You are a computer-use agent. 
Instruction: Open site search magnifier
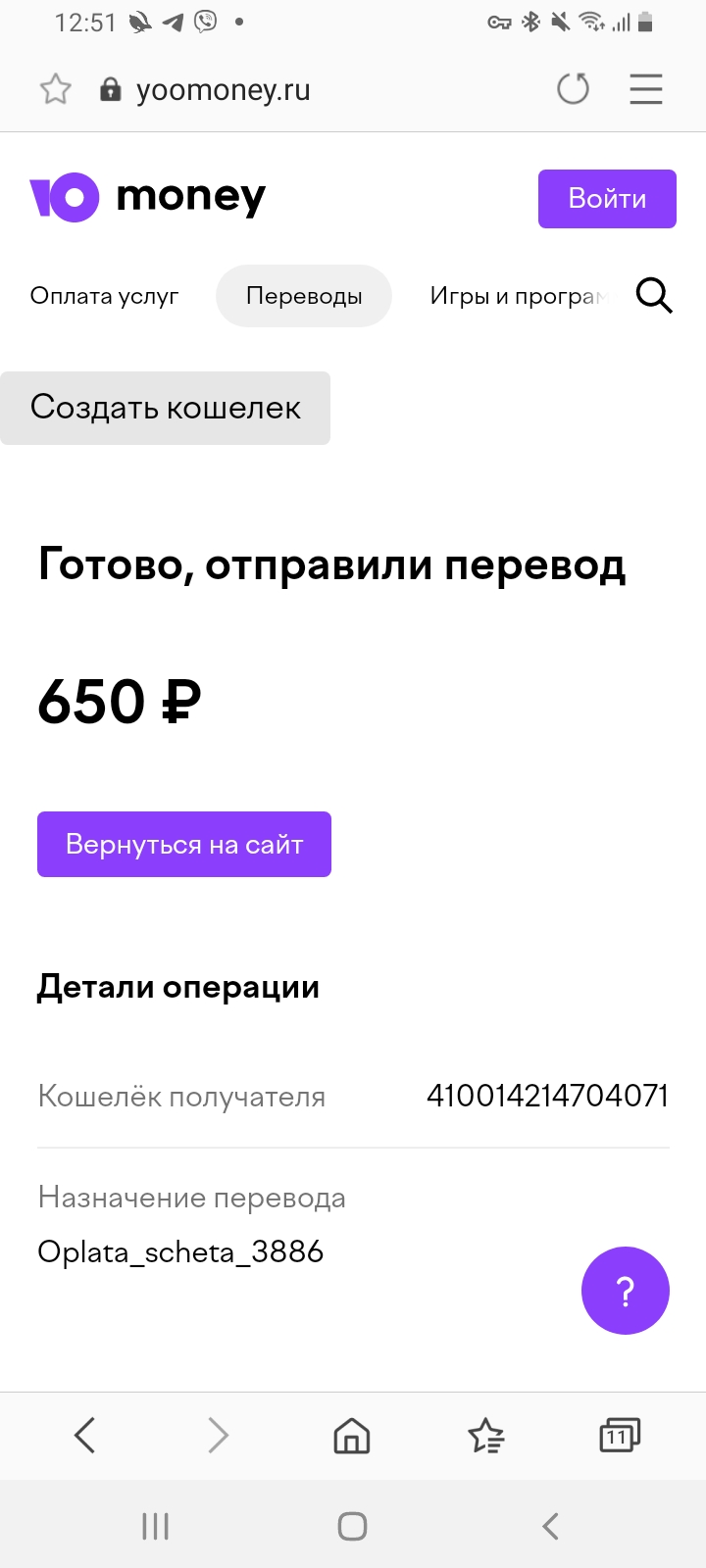tap(654, 295)
